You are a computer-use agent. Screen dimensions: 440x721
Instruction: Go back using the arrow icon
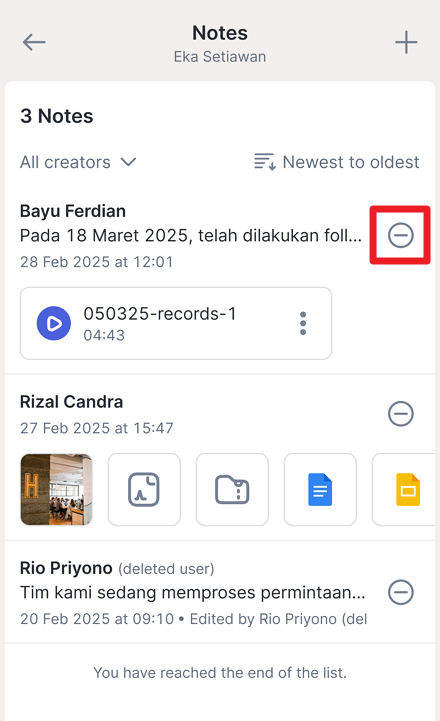34,42
